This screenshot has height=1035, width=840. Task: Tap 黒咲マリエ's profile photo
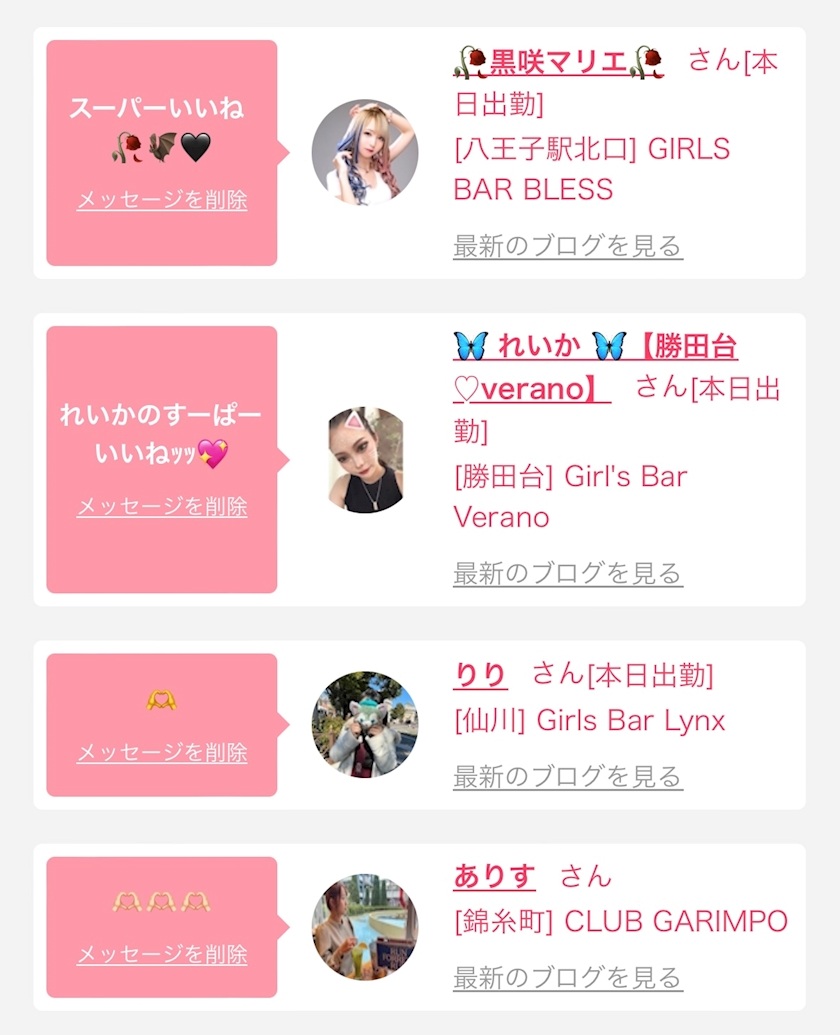[365, 153]
